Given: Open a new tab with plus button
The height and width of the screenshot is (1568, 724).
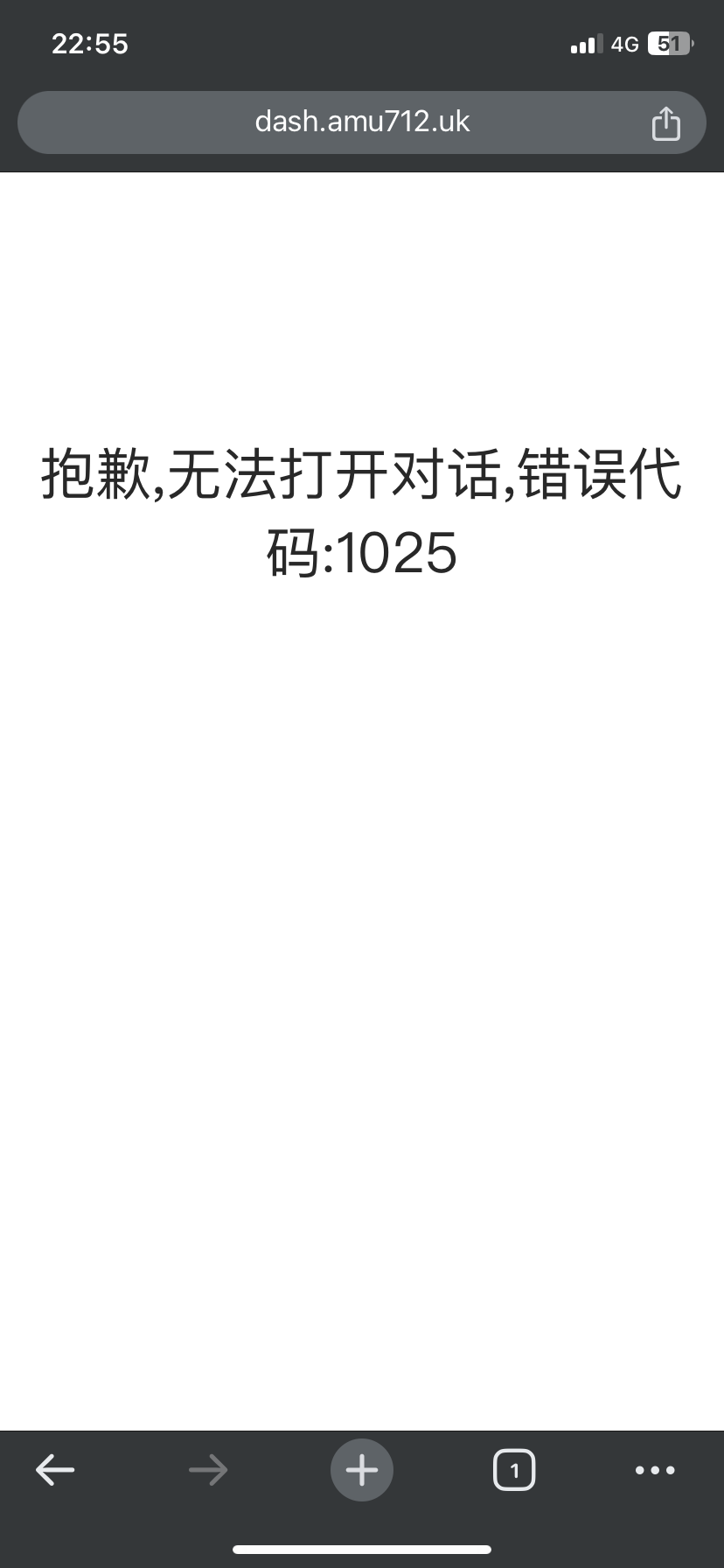Looking at the screenshot, I should pos(362,1470).
